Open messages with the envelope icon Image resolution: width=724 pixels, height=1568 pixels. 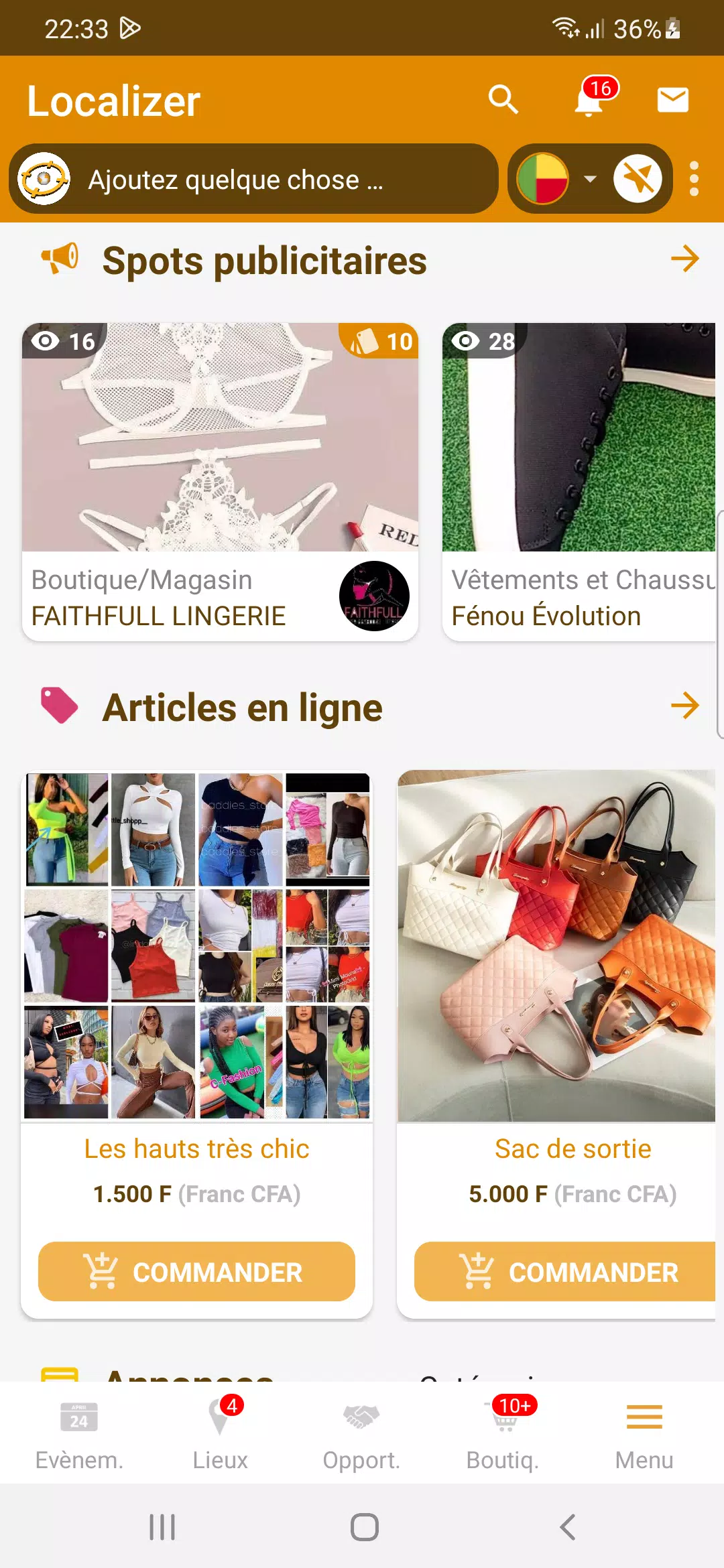673,101
